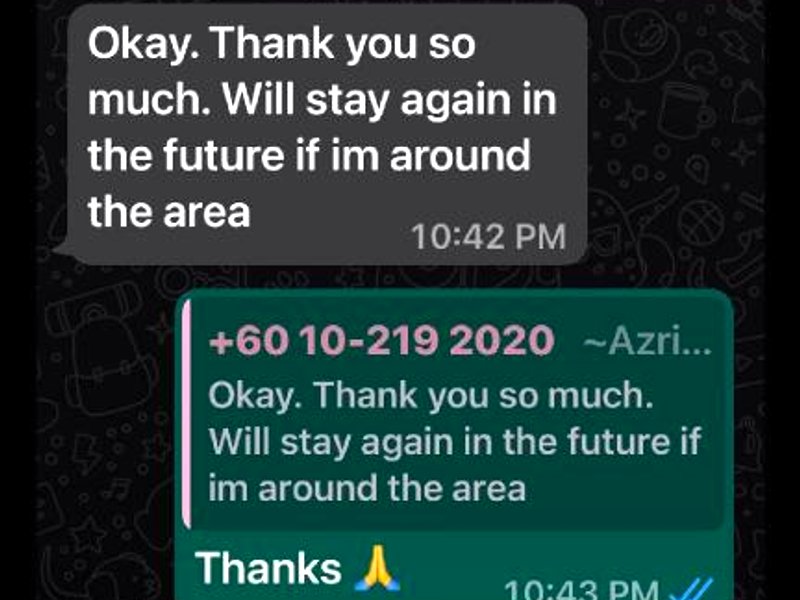Tap quoted reply from +60 10-219 2020
Screen dimensions: 800x600
tap(456, 418)
